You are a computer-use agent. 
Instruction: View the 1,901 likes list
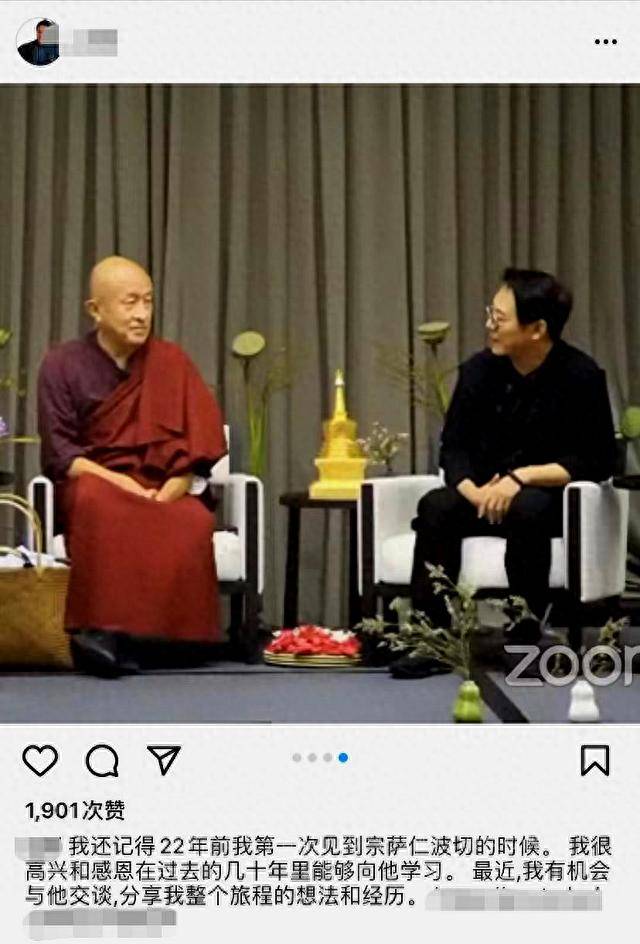[x=75, y=810]
